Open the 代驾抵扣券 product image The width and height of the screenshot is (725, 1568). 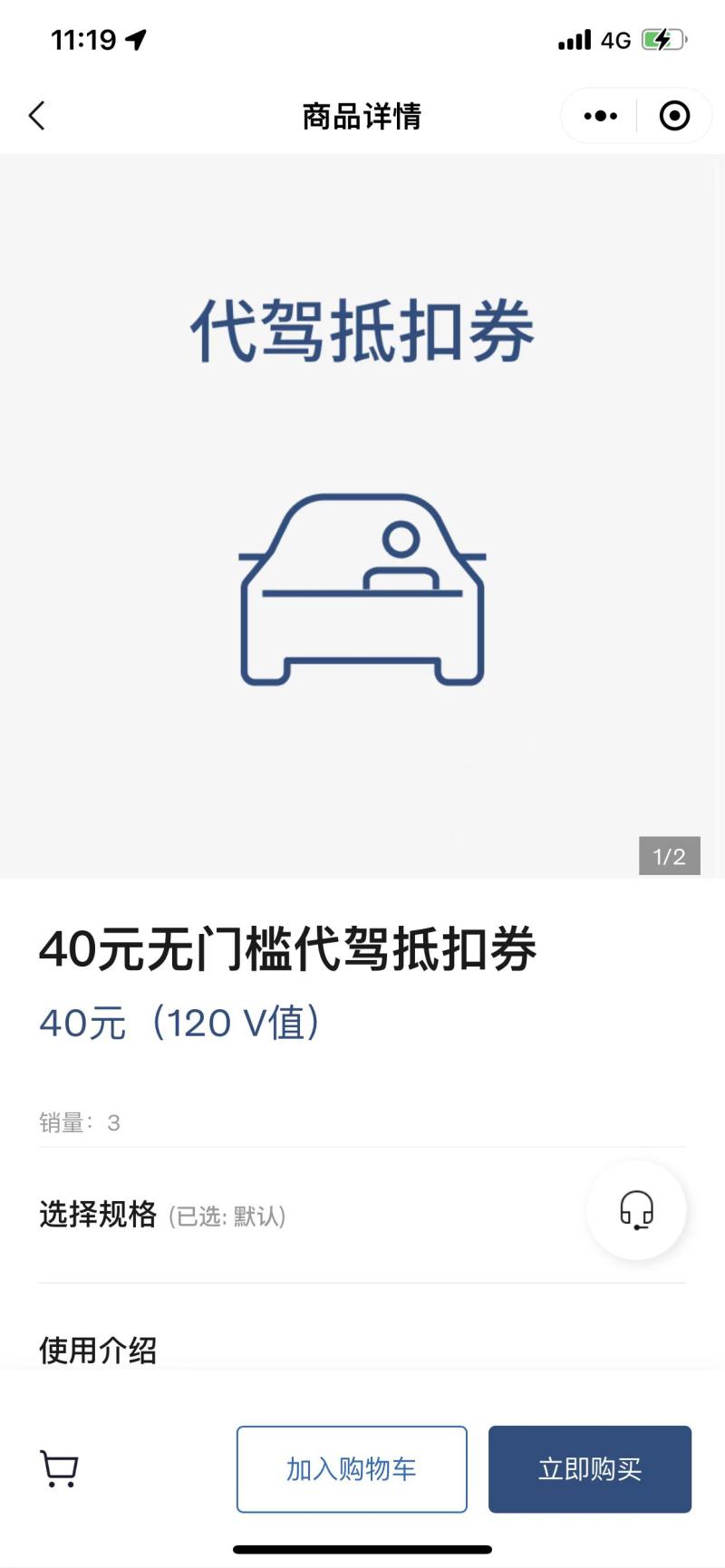(362, 515)
